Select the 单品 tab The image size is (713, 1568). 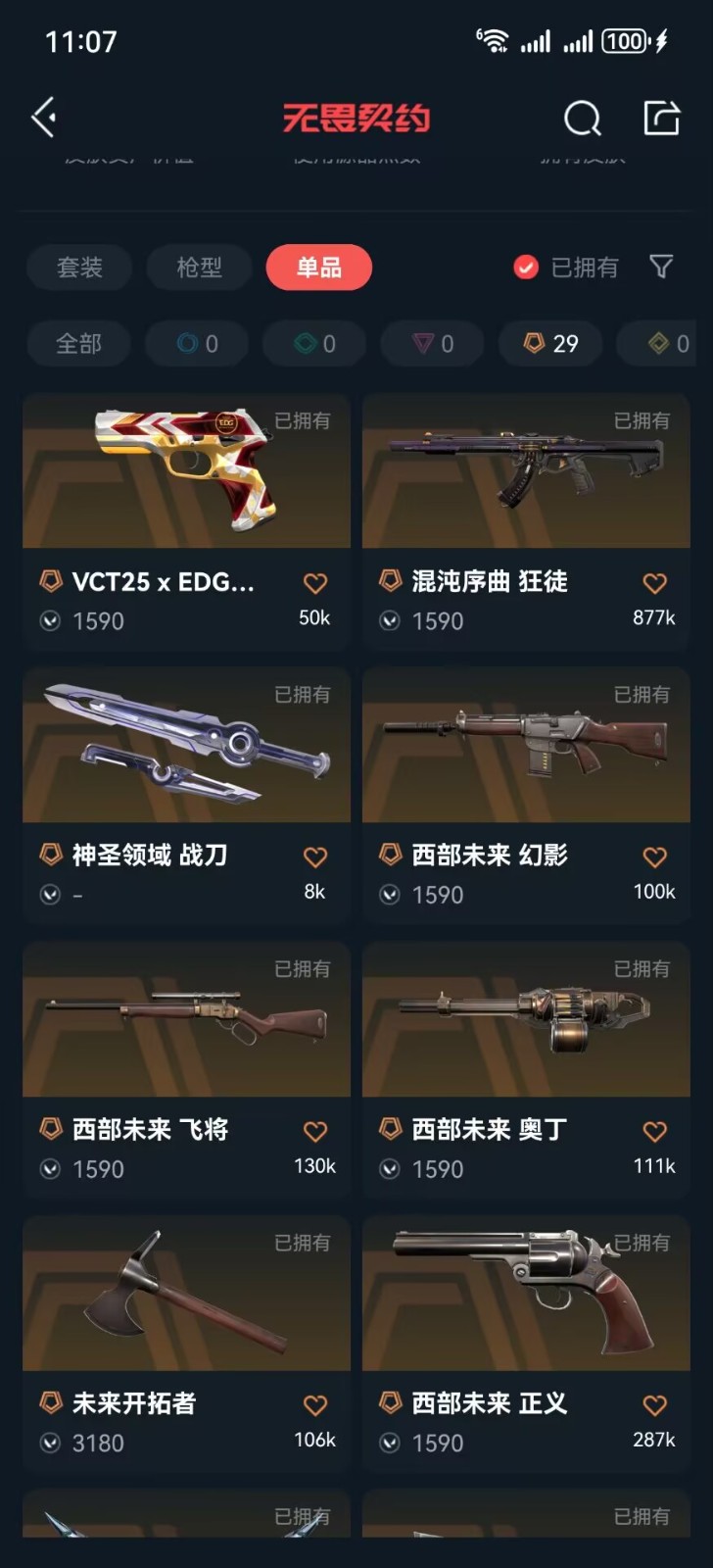coord(319,268)
